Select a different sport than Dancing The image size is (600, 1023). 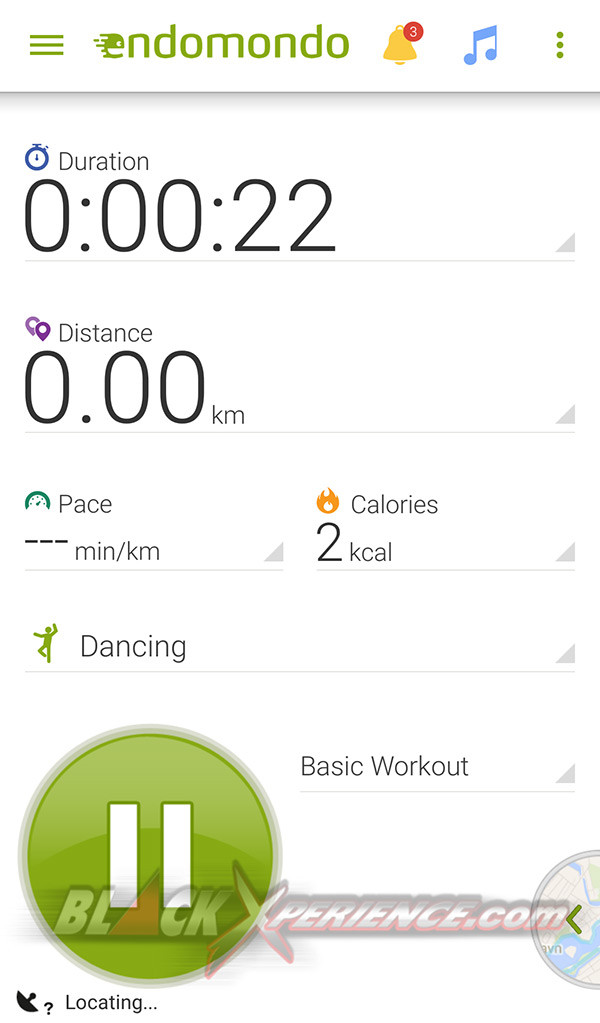300,646
